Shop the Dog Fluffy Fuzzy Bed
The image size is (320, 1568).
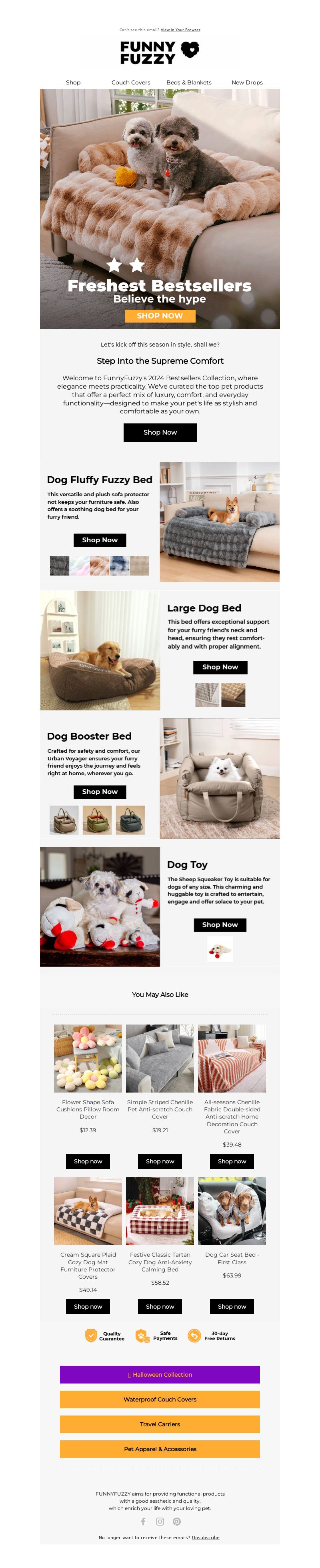pos(100,540)
